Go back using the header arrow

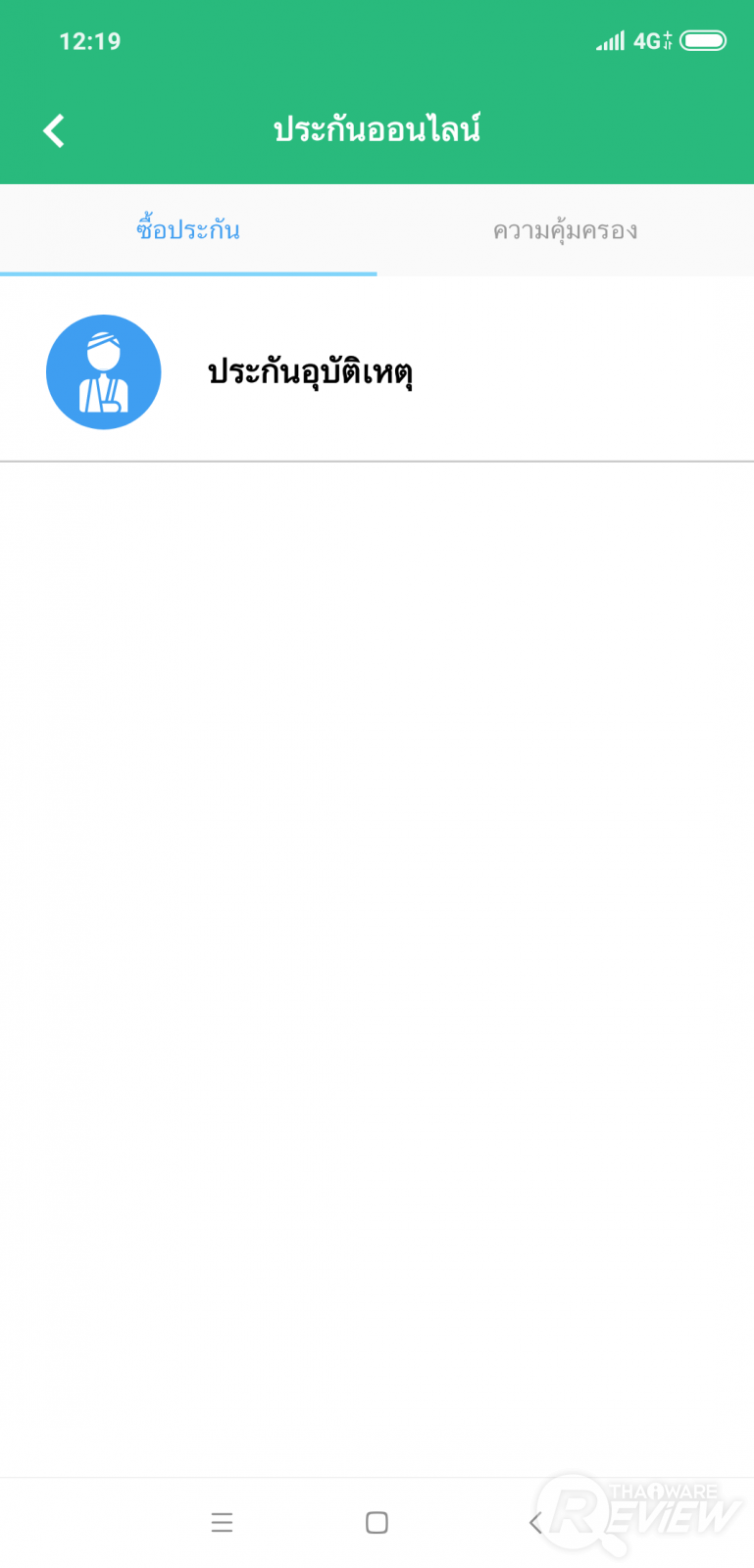tap(54, 130)
